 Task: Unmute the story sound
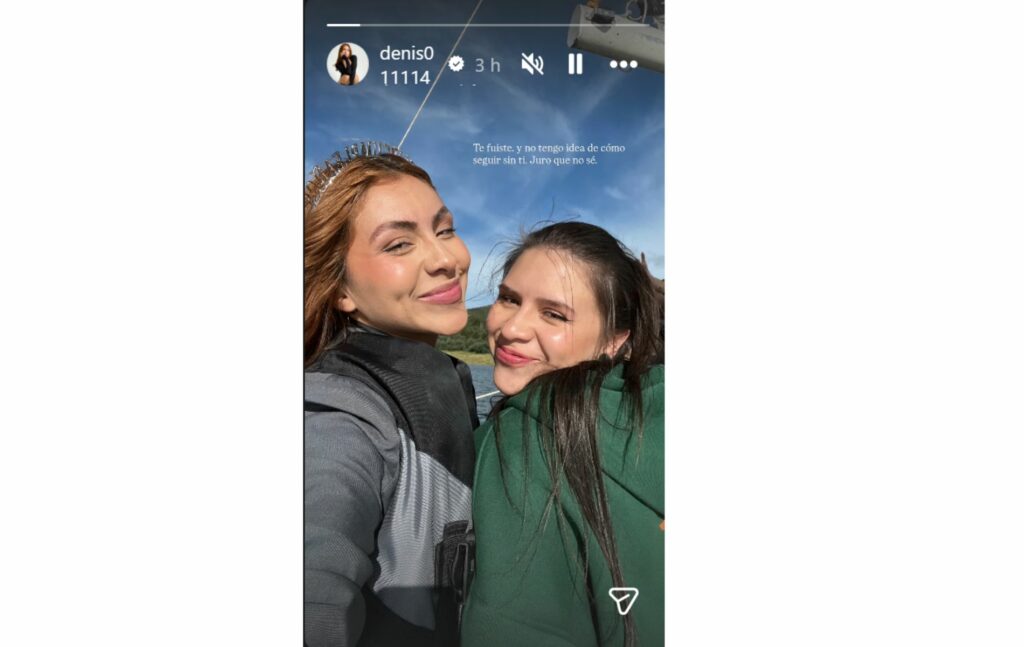tap(532, 64)
